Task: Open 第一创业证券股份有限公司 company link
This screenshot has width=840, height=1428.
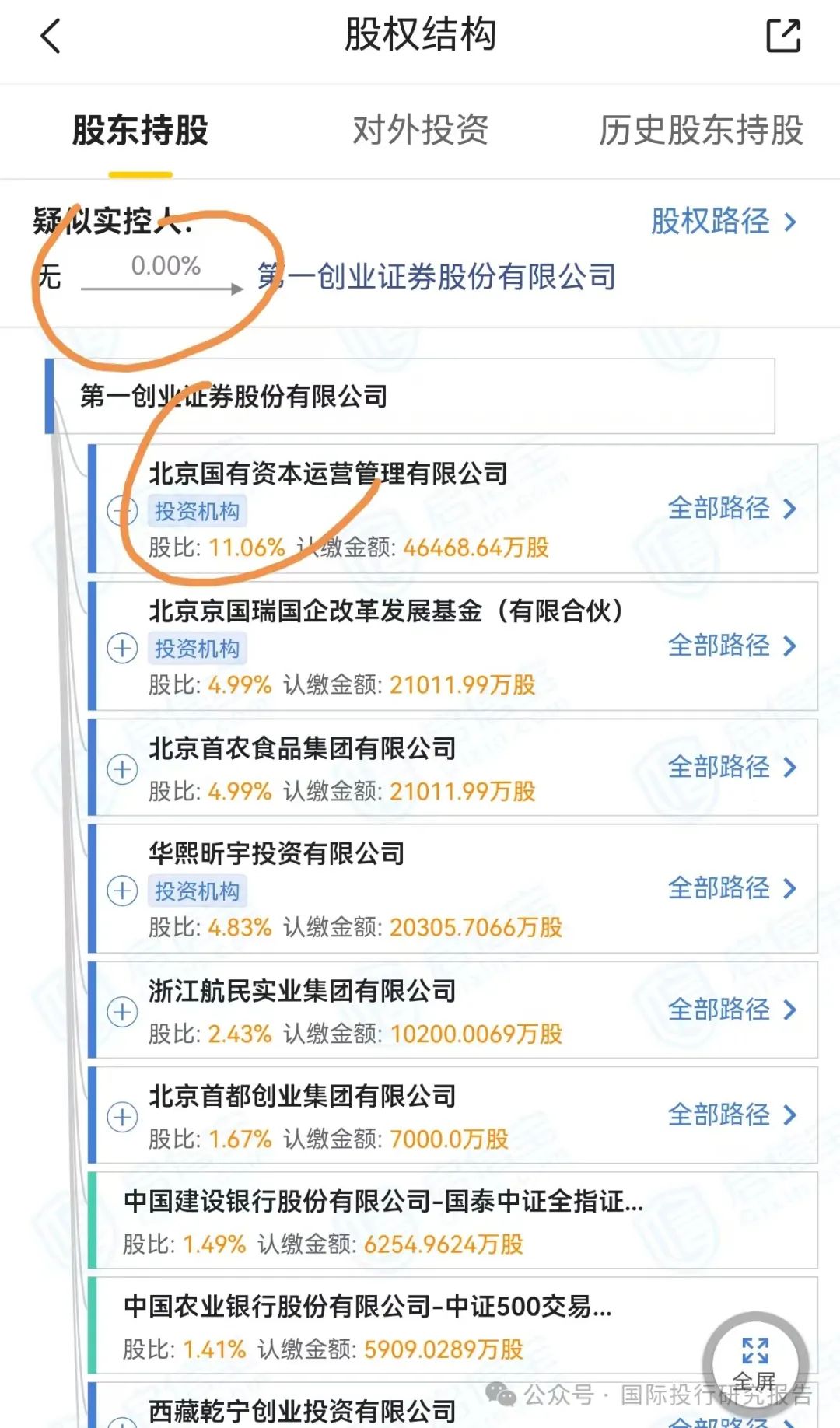Action: (436, 277)
